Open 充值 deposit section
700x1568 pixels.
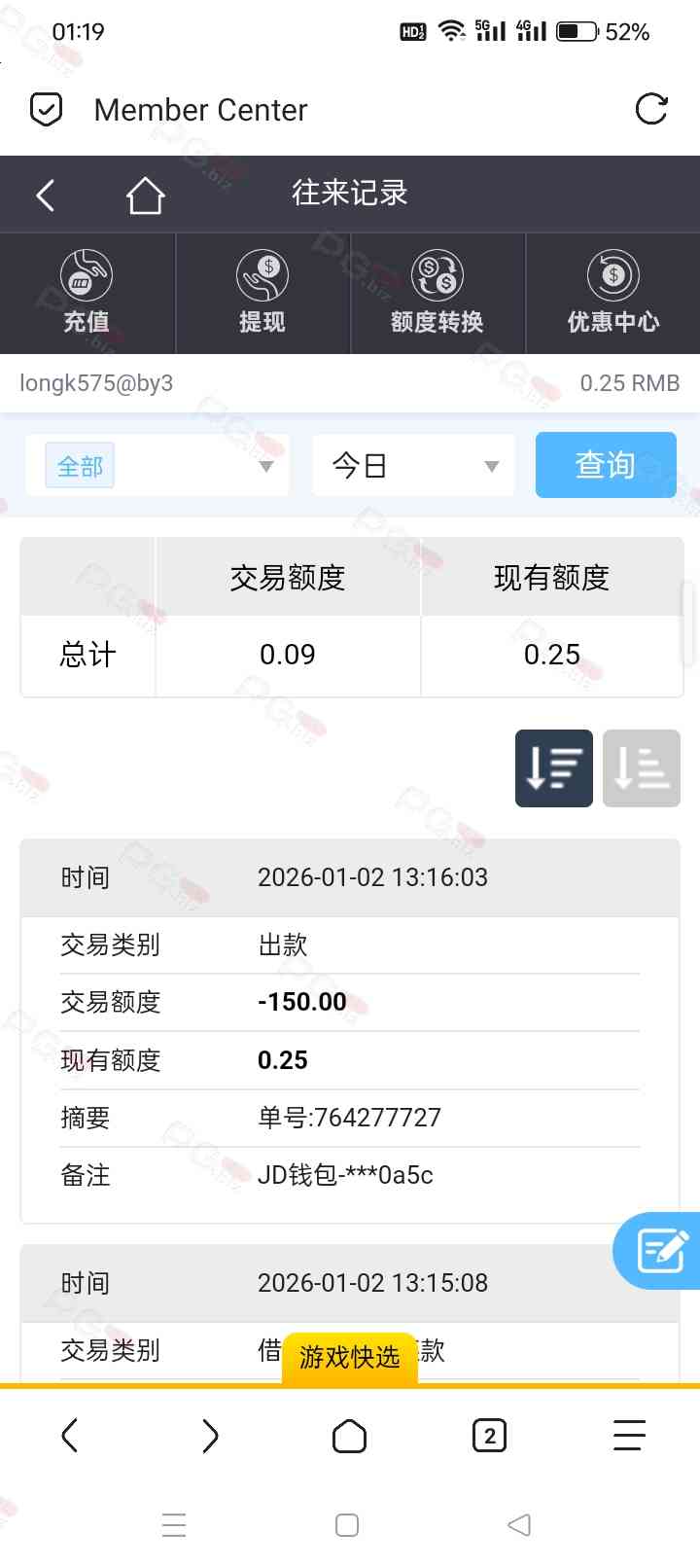[x=87, y=293]
